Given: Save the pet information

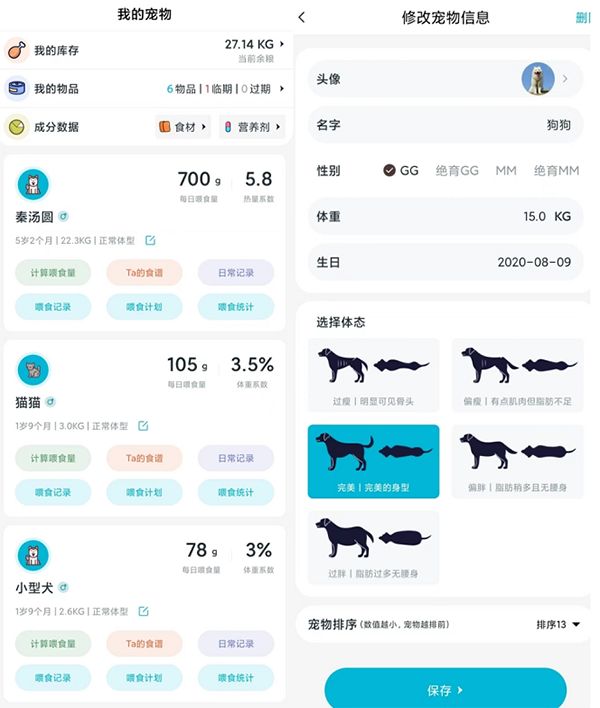Looking at the screenshot, I should pyautogui.click(x=445, y=690).
